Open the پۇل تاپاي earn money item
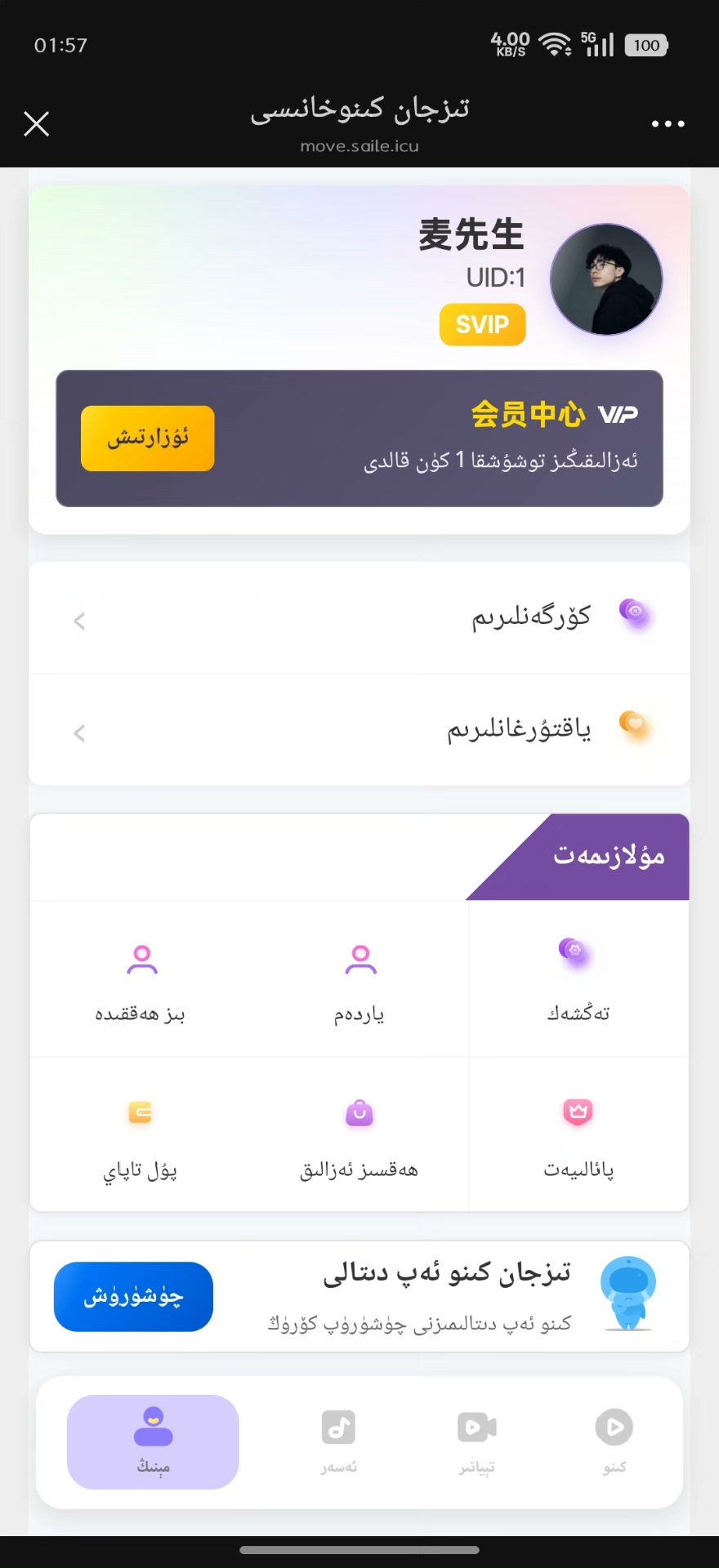The image size is (719, 1568). [x=141, y=1135]
